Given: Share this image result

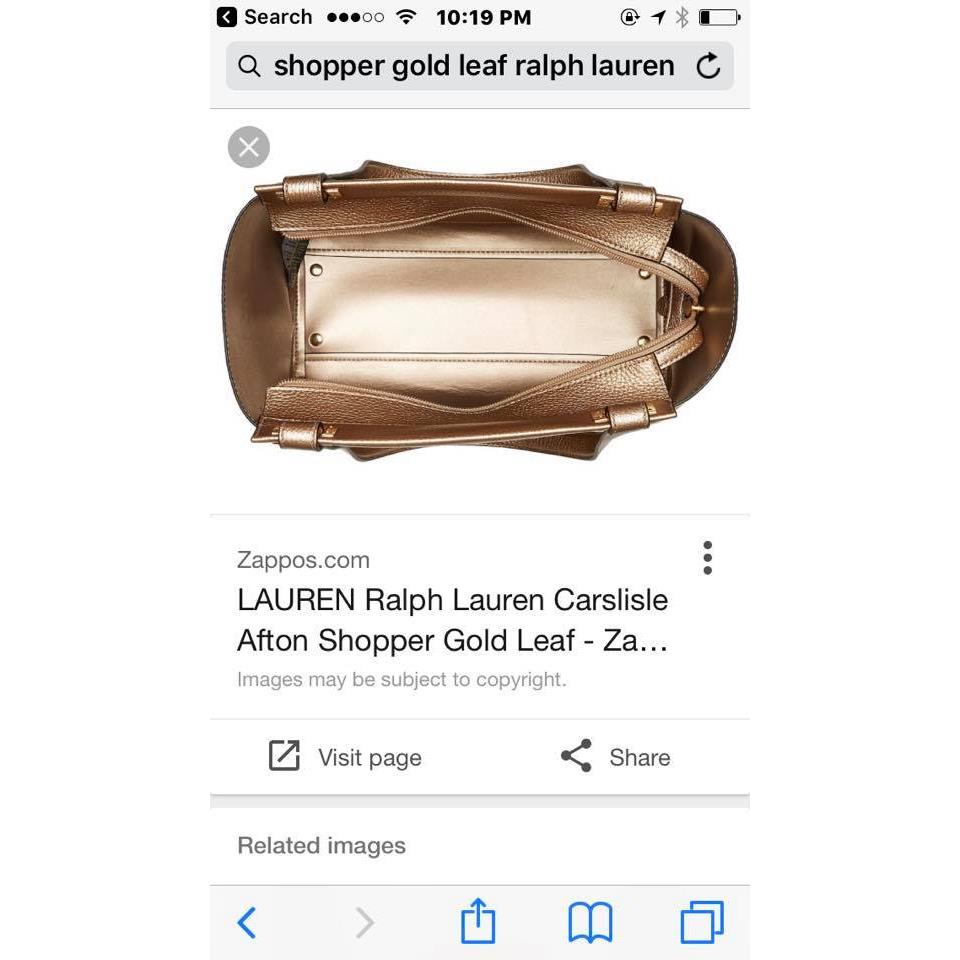Looking at the screenshot, I should pos(615,757).
